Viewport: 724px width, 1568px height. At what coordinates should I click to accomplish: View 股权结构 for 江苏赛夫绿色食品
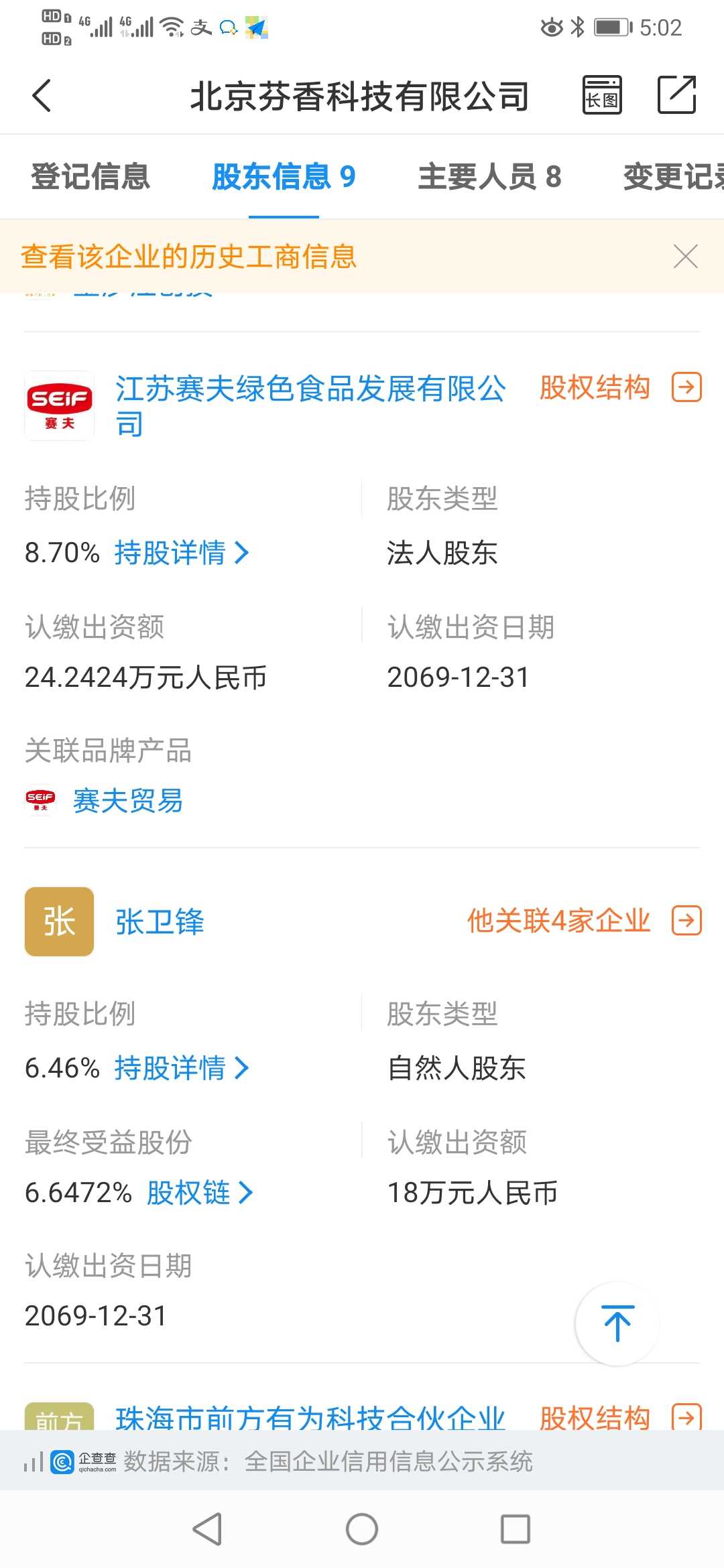pyautogui.click(x=620, y=387)
